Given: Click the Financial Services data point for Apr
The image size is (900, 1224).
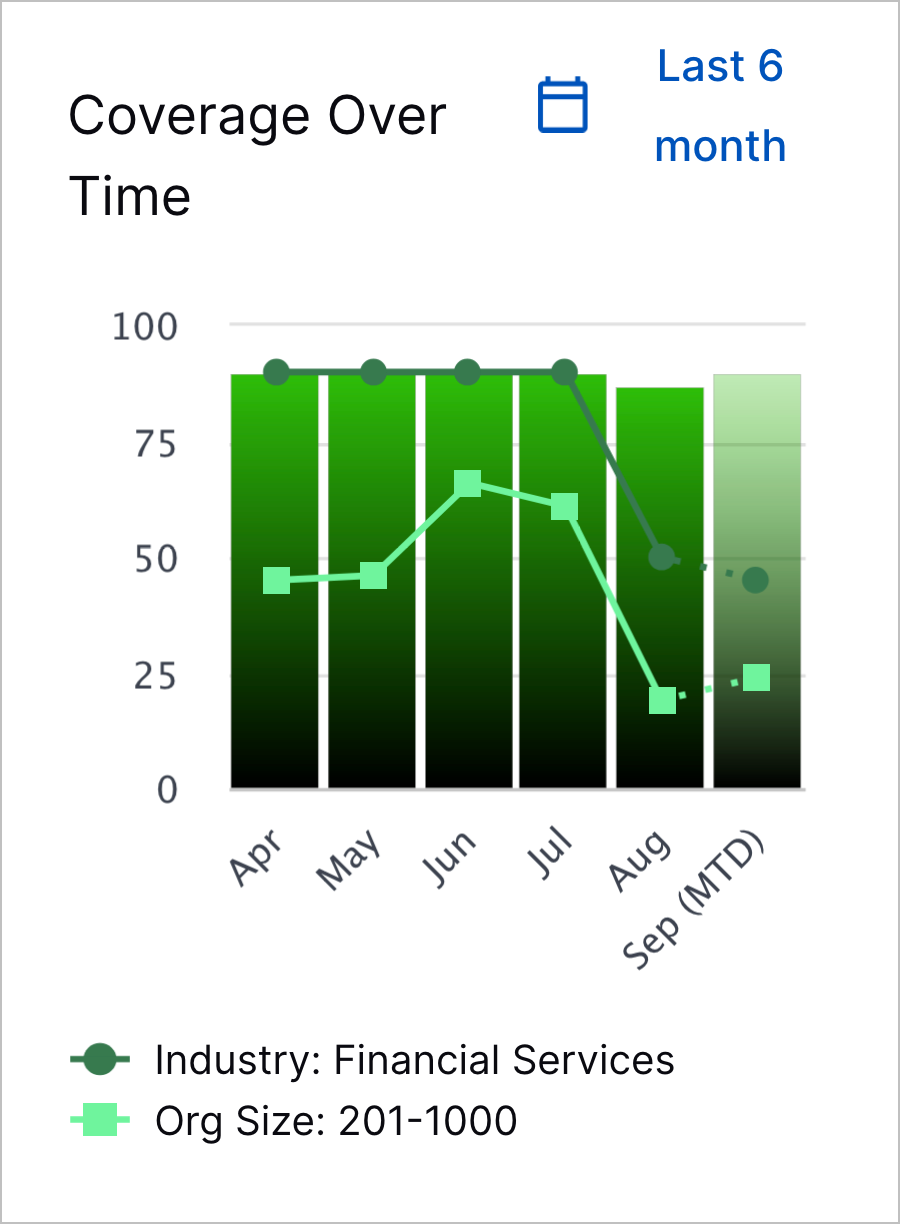Looking at the screenshot, I should (x=277, y=371).
